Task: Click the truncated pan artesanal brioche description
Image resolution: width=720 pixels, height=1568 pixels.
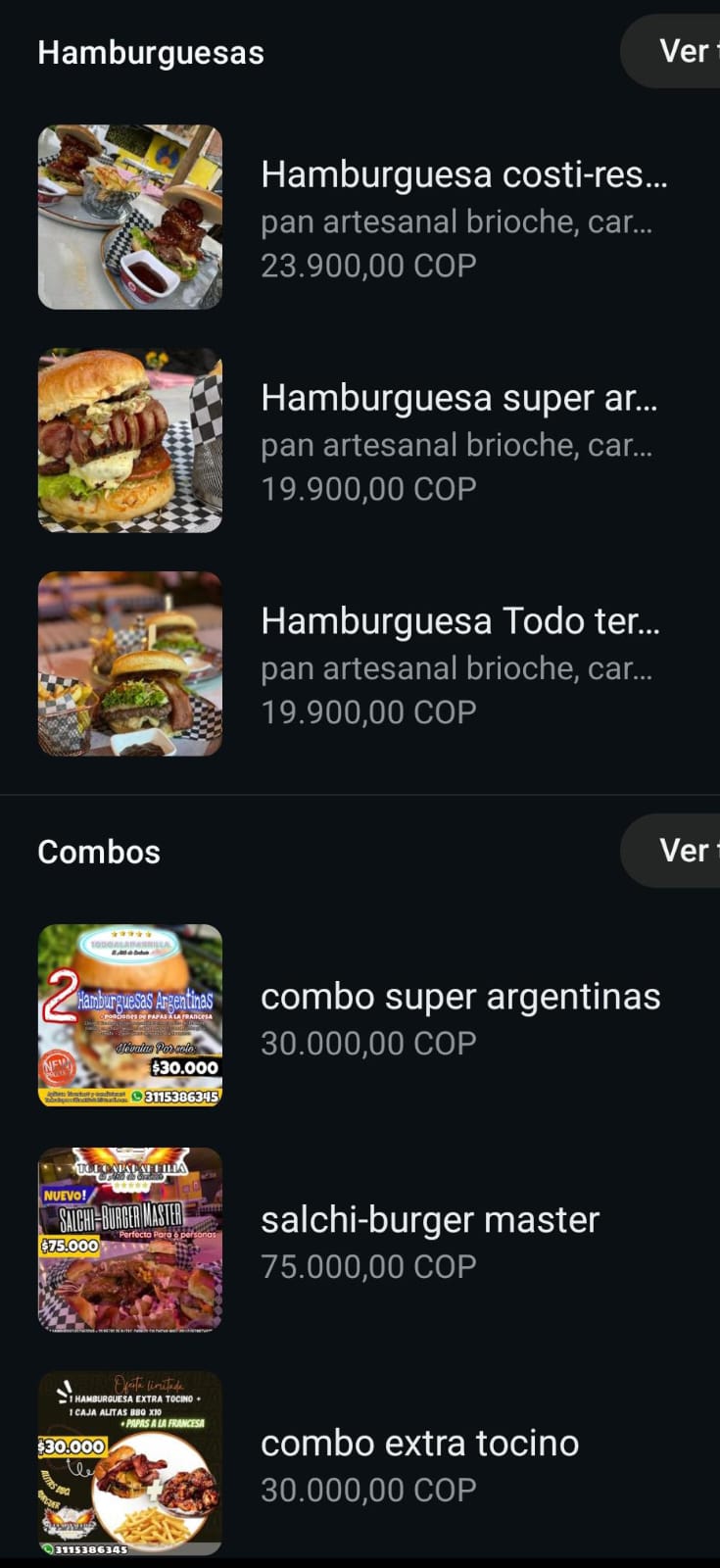Action: pos(457,220)
